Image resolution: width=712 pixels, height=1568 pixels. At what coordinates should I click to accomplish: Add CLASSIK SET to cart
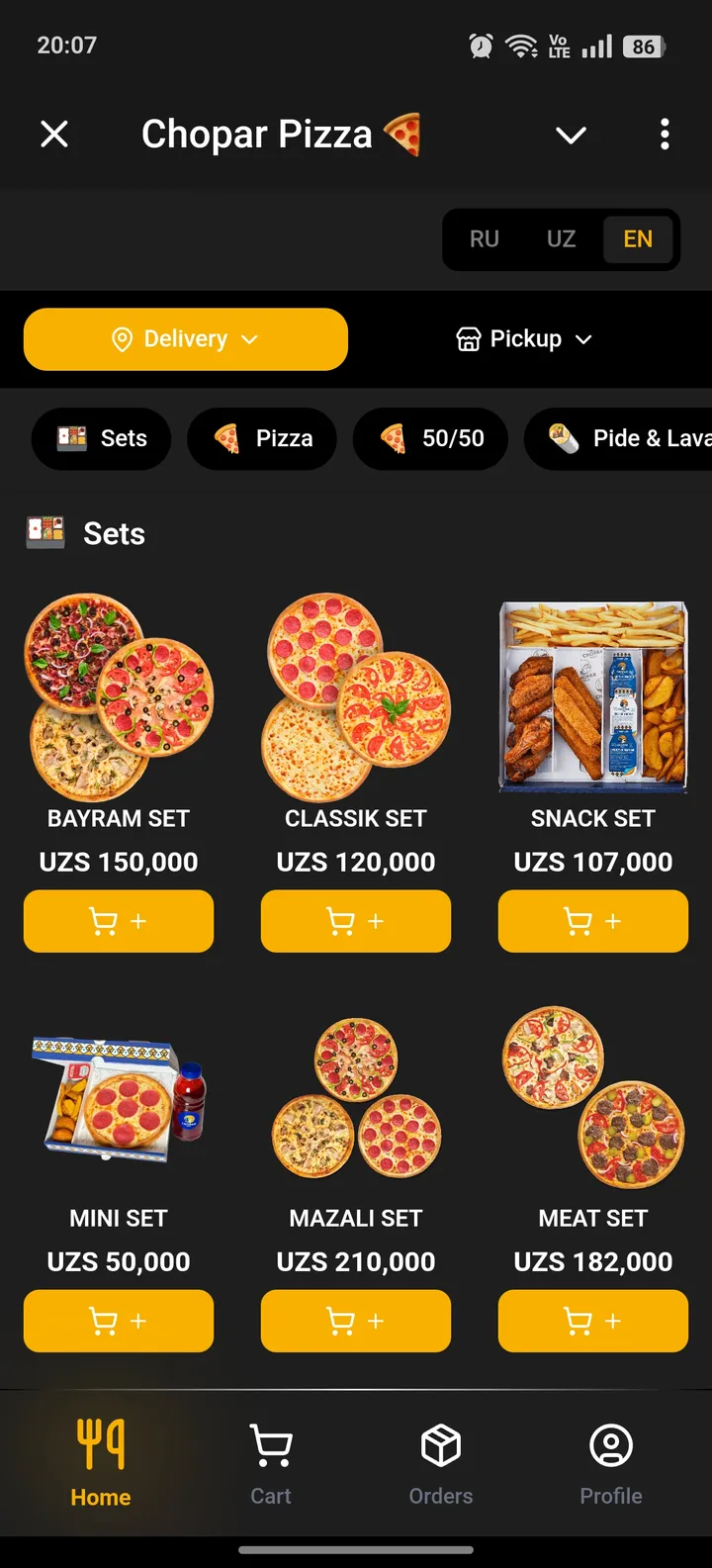point(356,921)
